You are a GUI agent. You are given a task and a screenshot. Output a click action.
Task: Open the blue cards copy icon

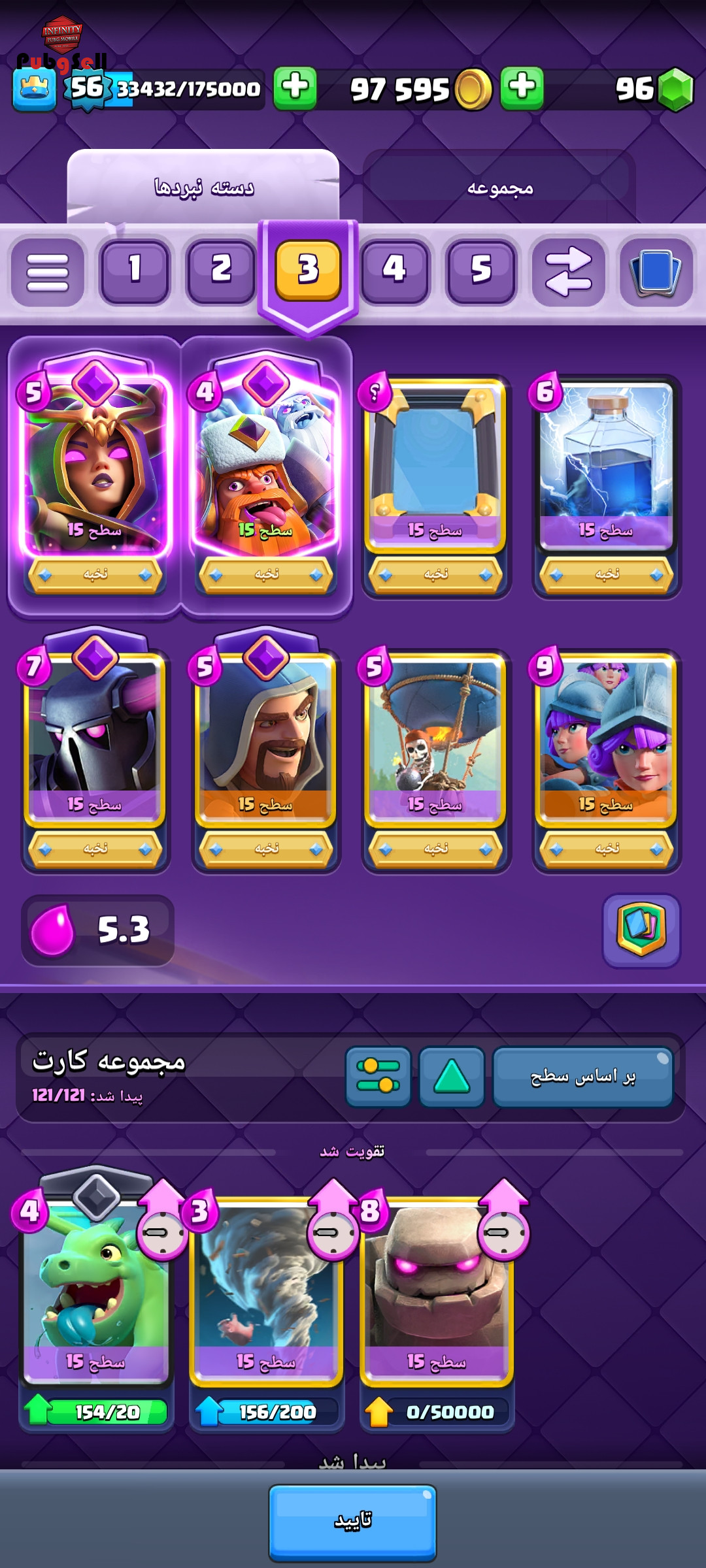pos(656,272)
